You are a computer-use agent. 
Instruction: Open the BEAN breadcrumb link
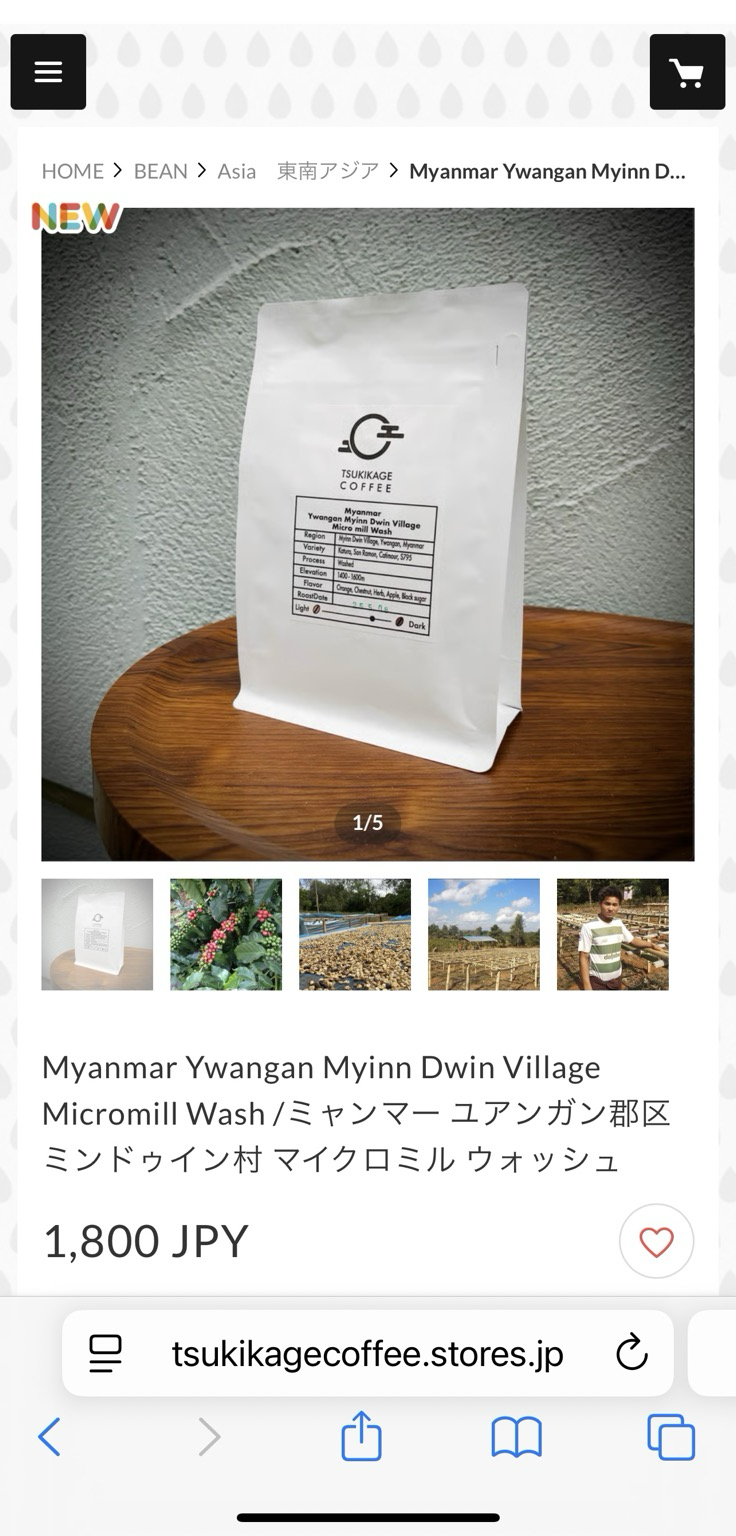click(x=161, y=171)
